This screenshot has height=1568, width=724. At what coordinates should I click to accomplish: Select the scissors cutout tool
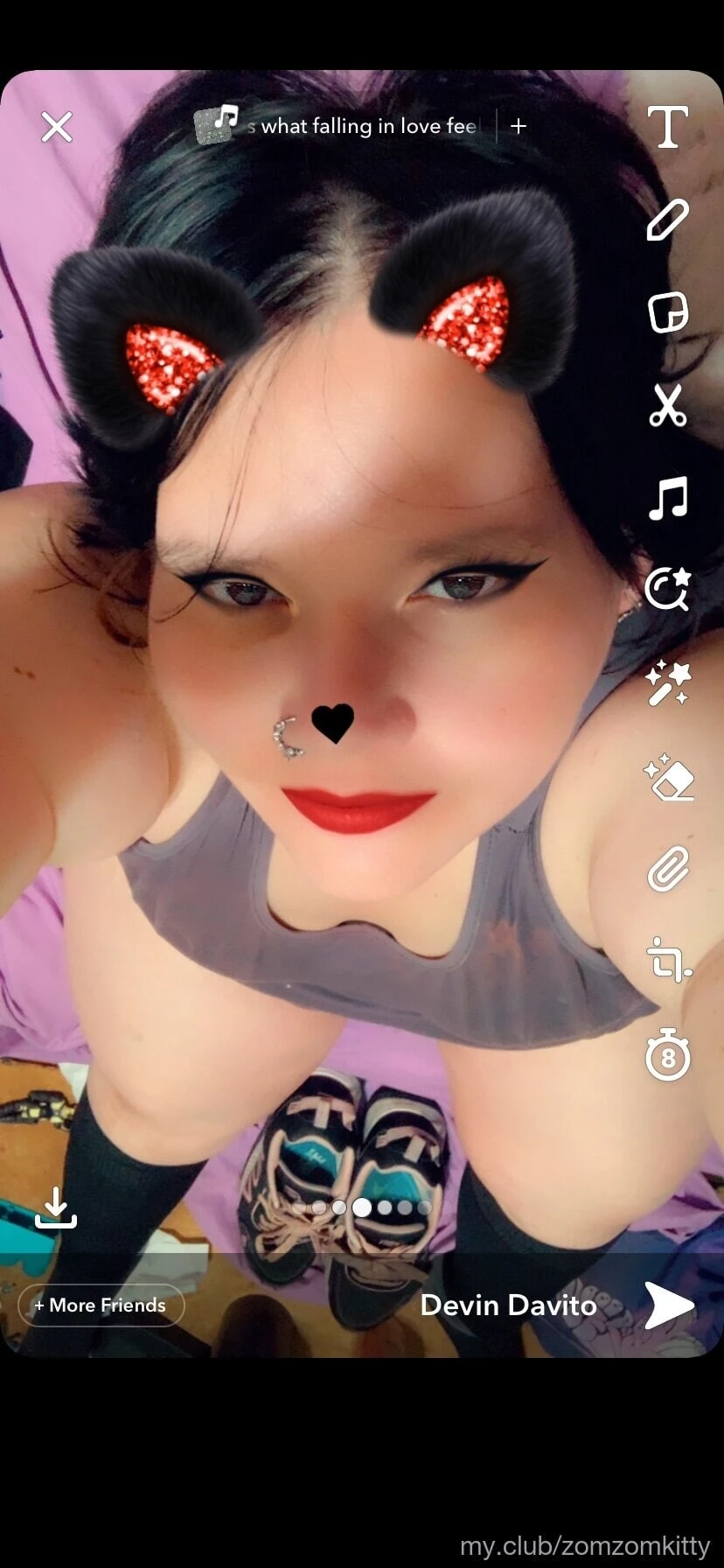[x=667, y=405]
